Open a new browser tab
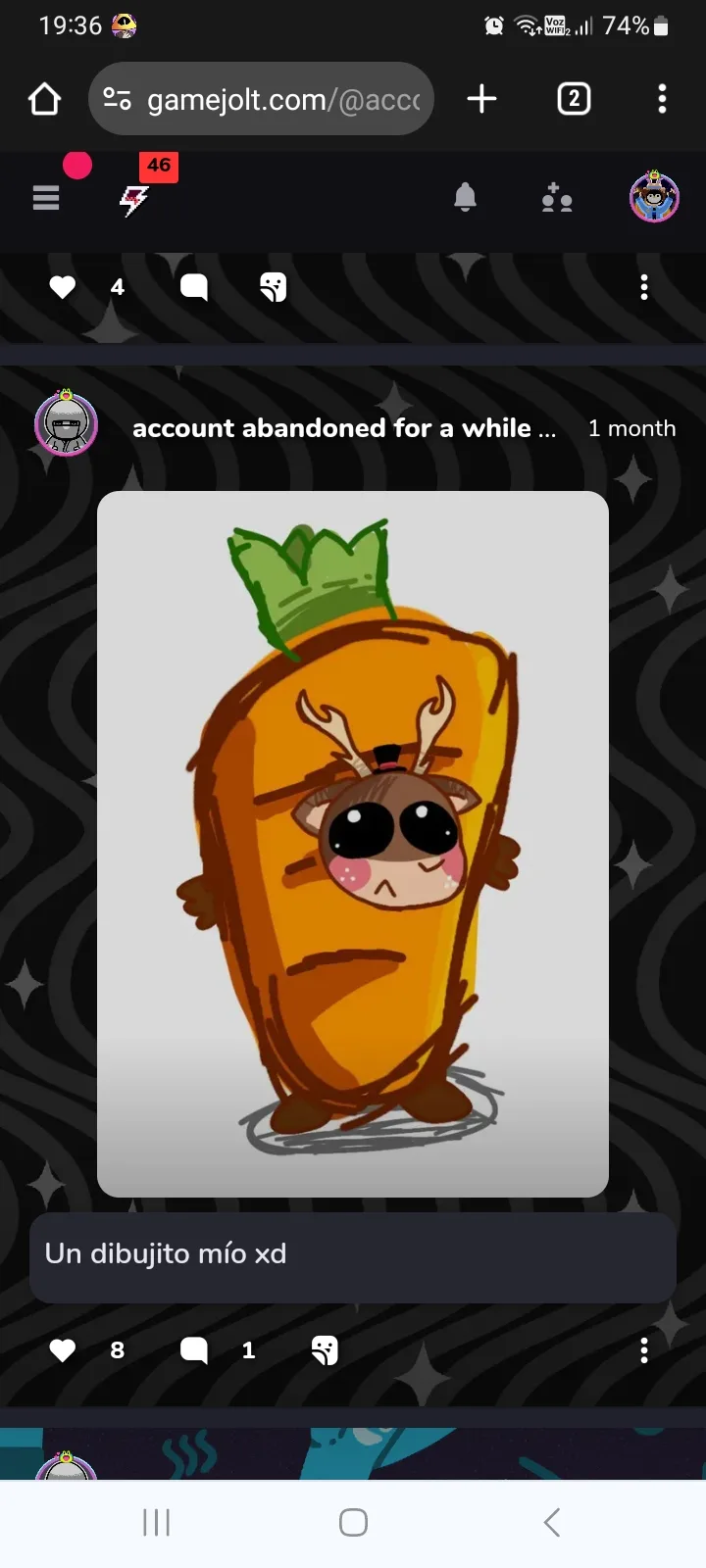 point(481,99)
